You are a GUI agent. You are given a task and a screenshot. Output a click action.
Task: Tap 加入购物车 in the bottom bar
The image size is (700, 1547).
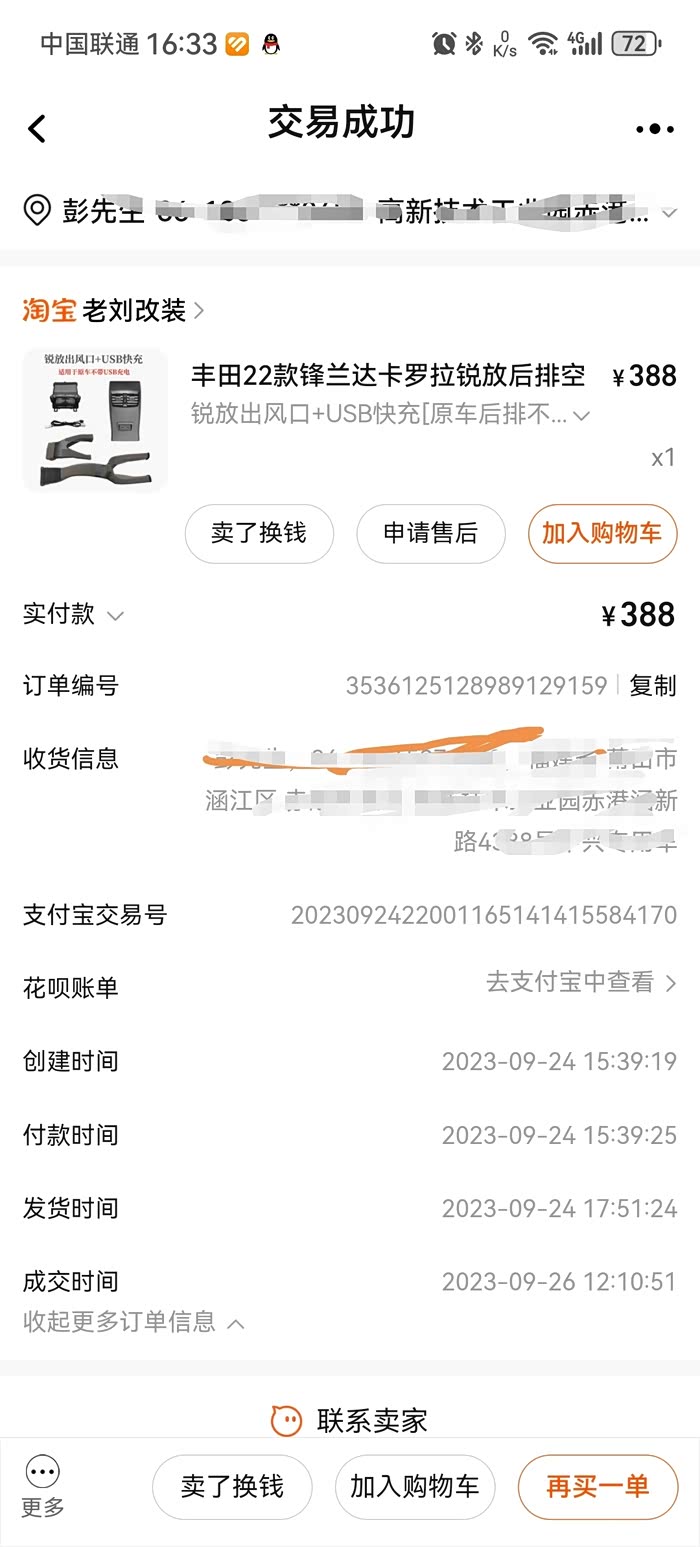click(x=414, y=1487)
